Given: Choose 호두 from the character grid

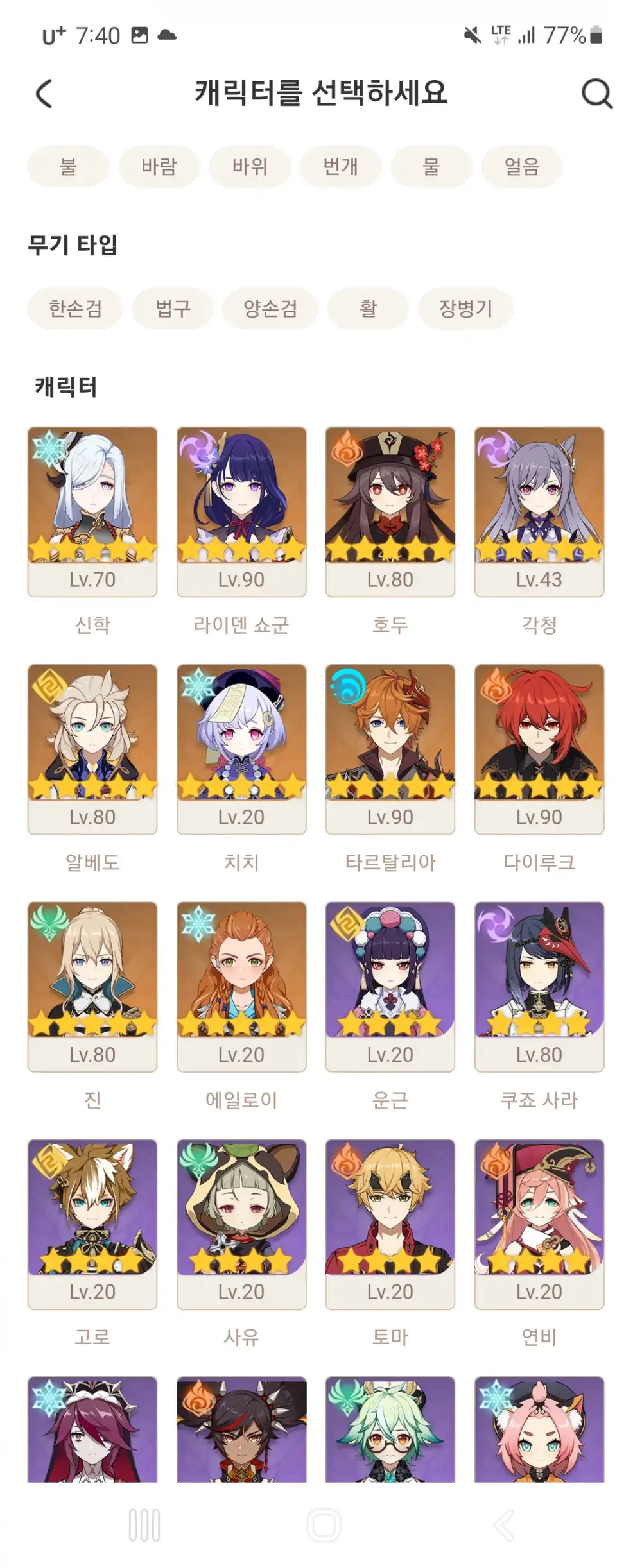Looking at the screenshot, I should (x=390, y=511).
